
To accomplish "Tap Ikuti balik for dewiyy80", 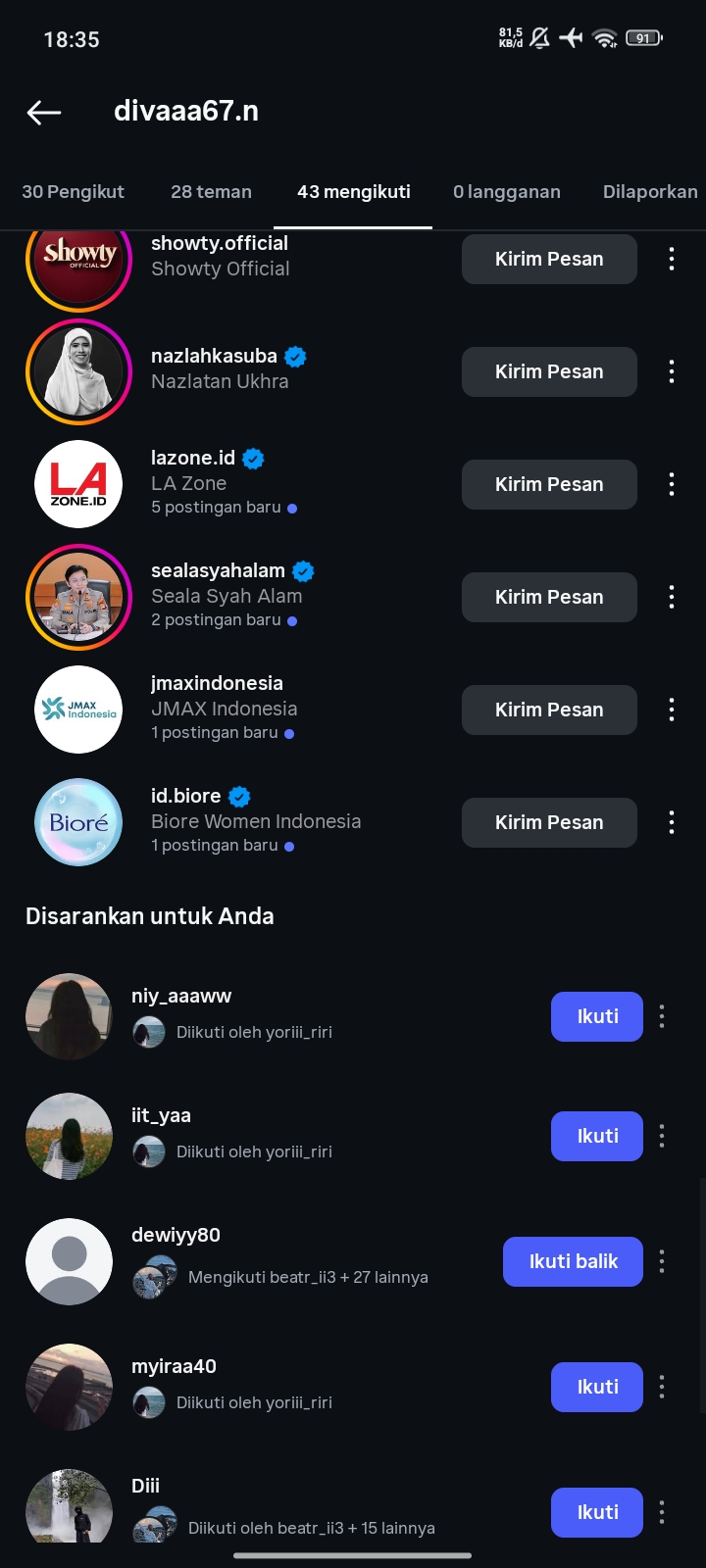I will click(573, 1262).
